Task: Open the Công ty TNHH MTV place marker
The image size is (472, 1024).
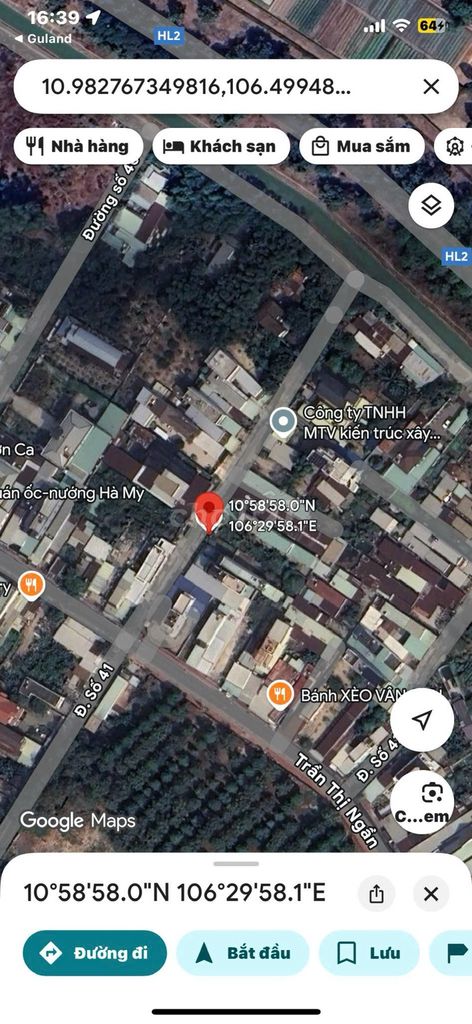Action: [283, 423]
